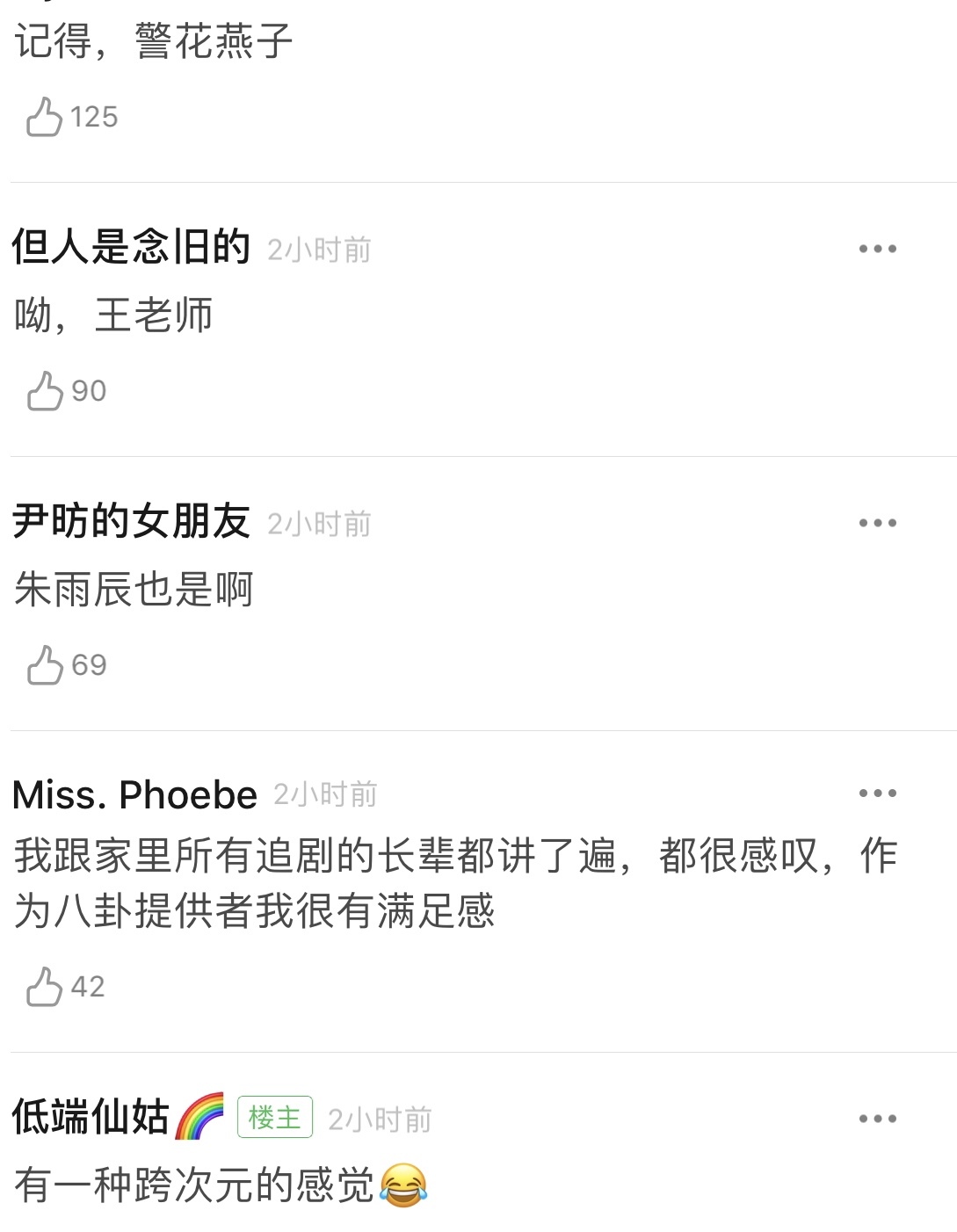View 低端仙姑's profile
The width and height of the screenshot is (957, 1232).
91,1118
